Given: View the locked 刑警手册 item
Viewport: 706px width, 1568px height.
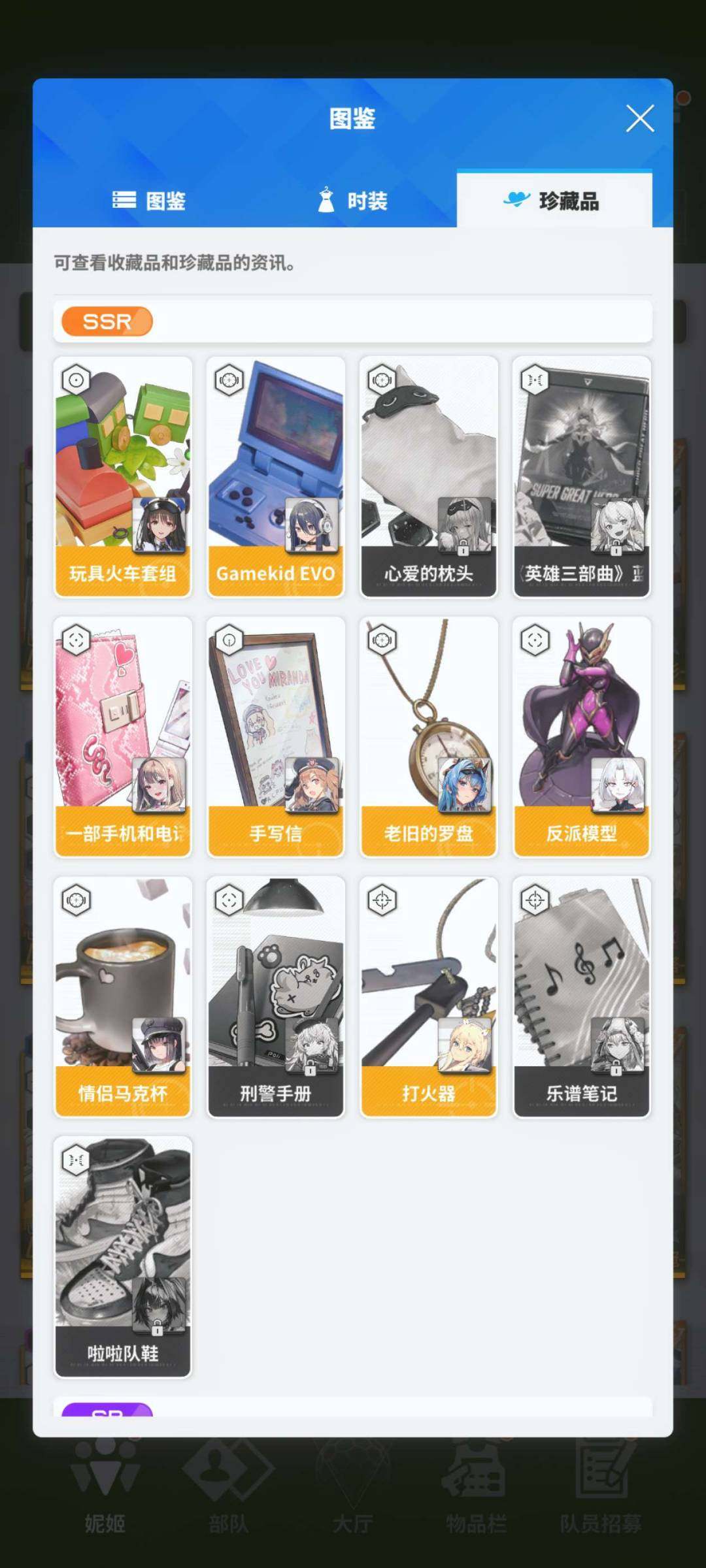Looking at the screenshot, I should pyautogui.click(x=276, y=997).
